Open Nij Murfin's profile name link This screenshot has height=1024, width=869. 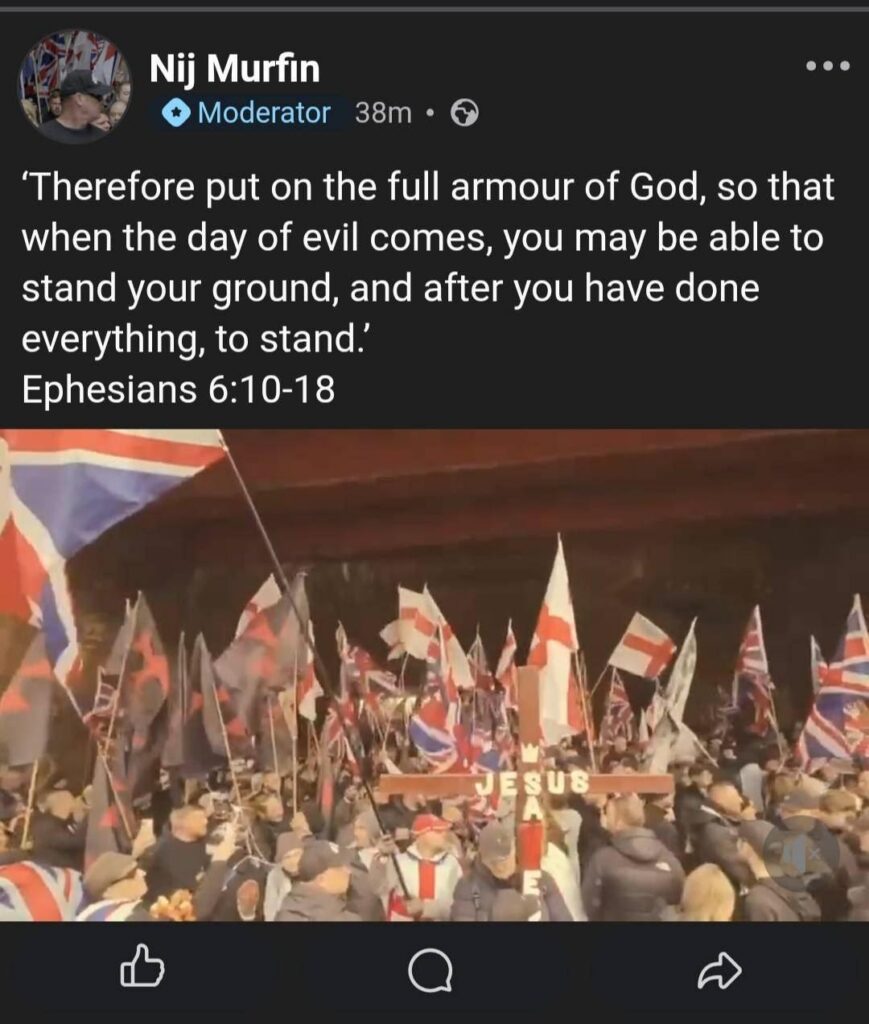(234, 69)
